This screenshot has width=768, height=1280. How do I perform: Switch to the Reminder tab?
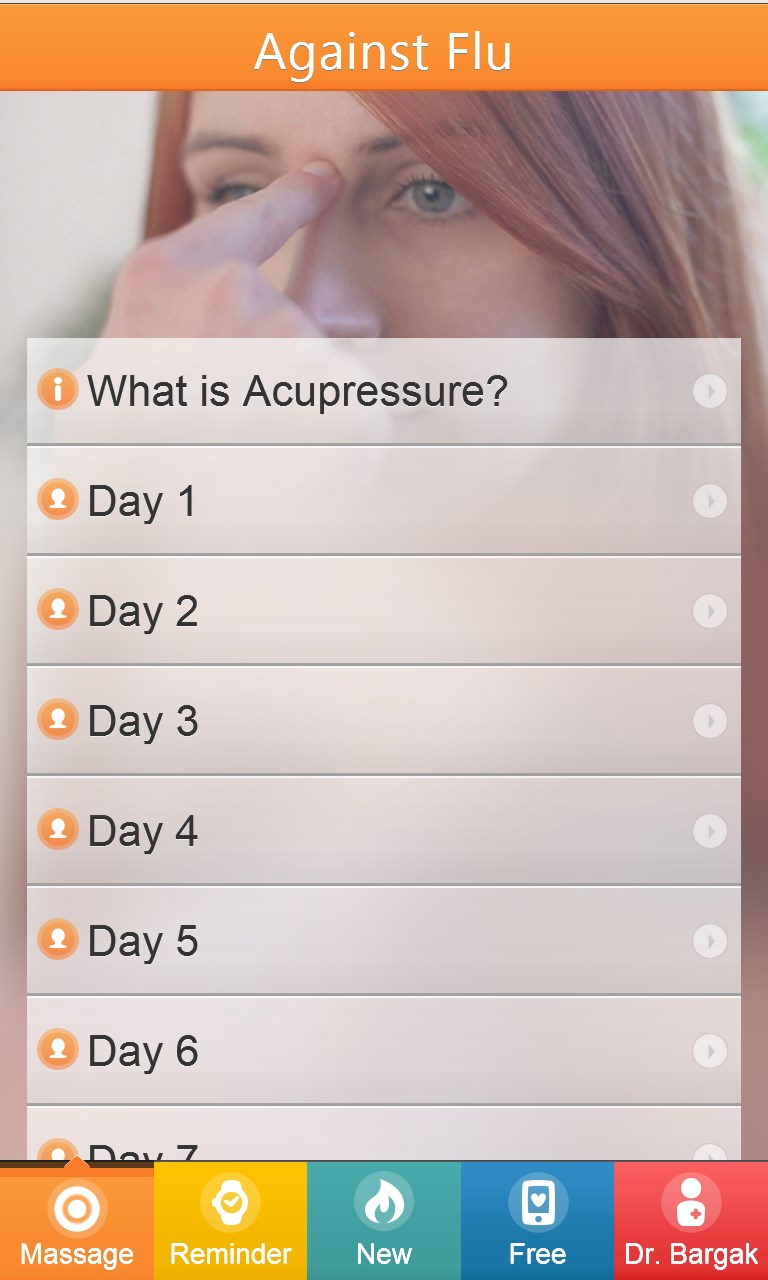point(230,1222)
